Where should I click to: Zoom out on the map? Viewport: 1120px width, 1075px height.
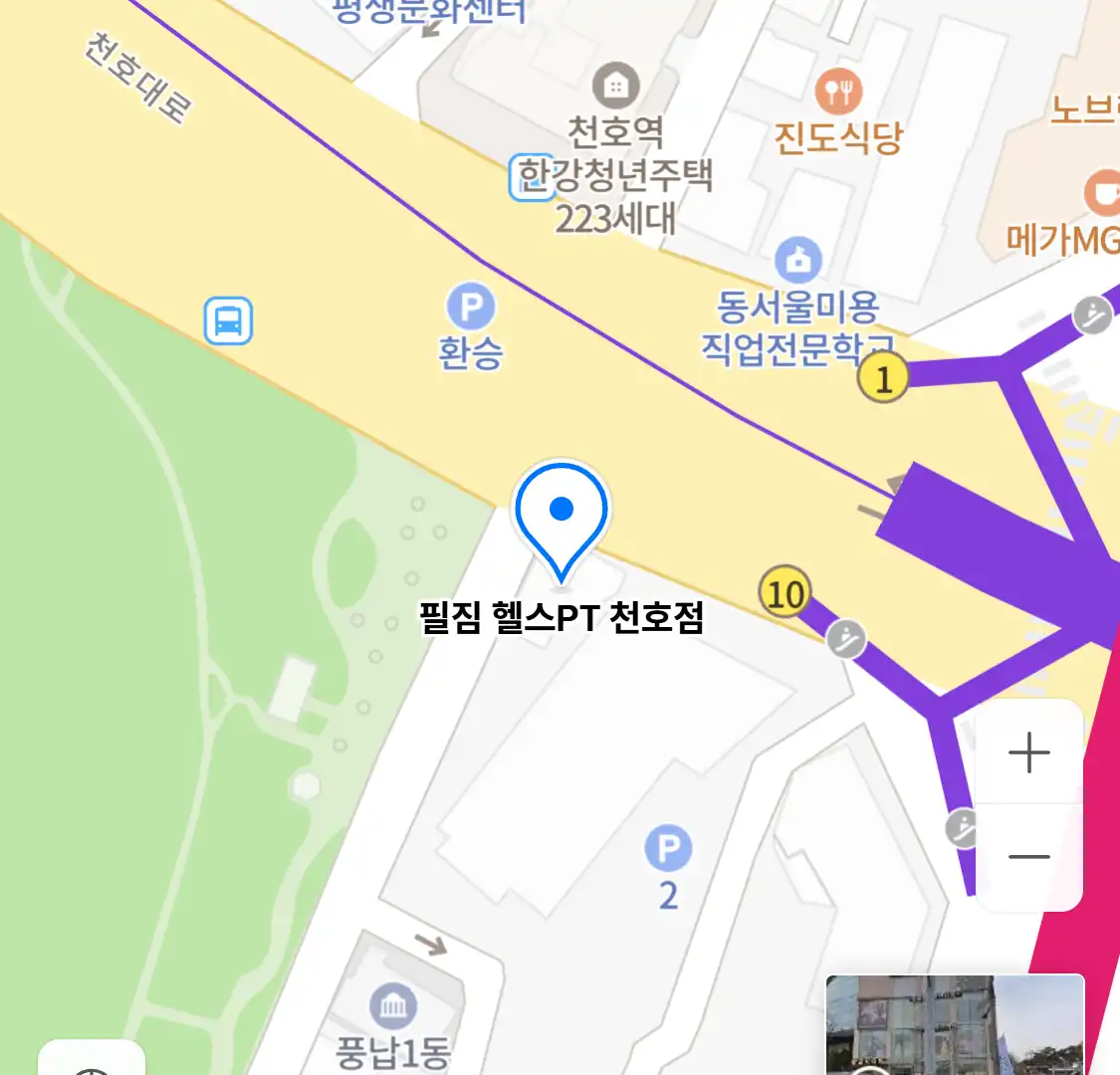pos(1028,857)
